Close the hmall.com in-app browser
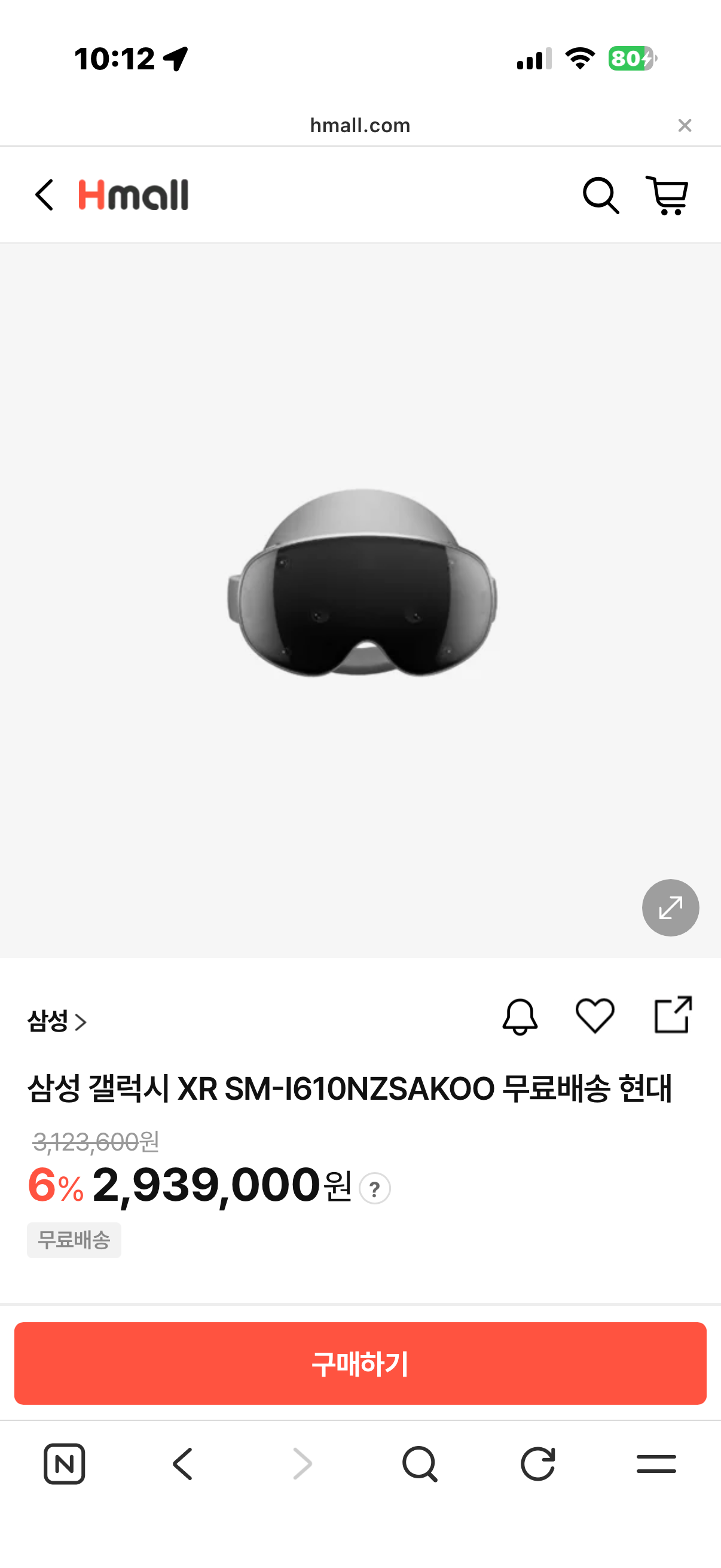The height and width of the screenshot is (1568, 721). 685,126
